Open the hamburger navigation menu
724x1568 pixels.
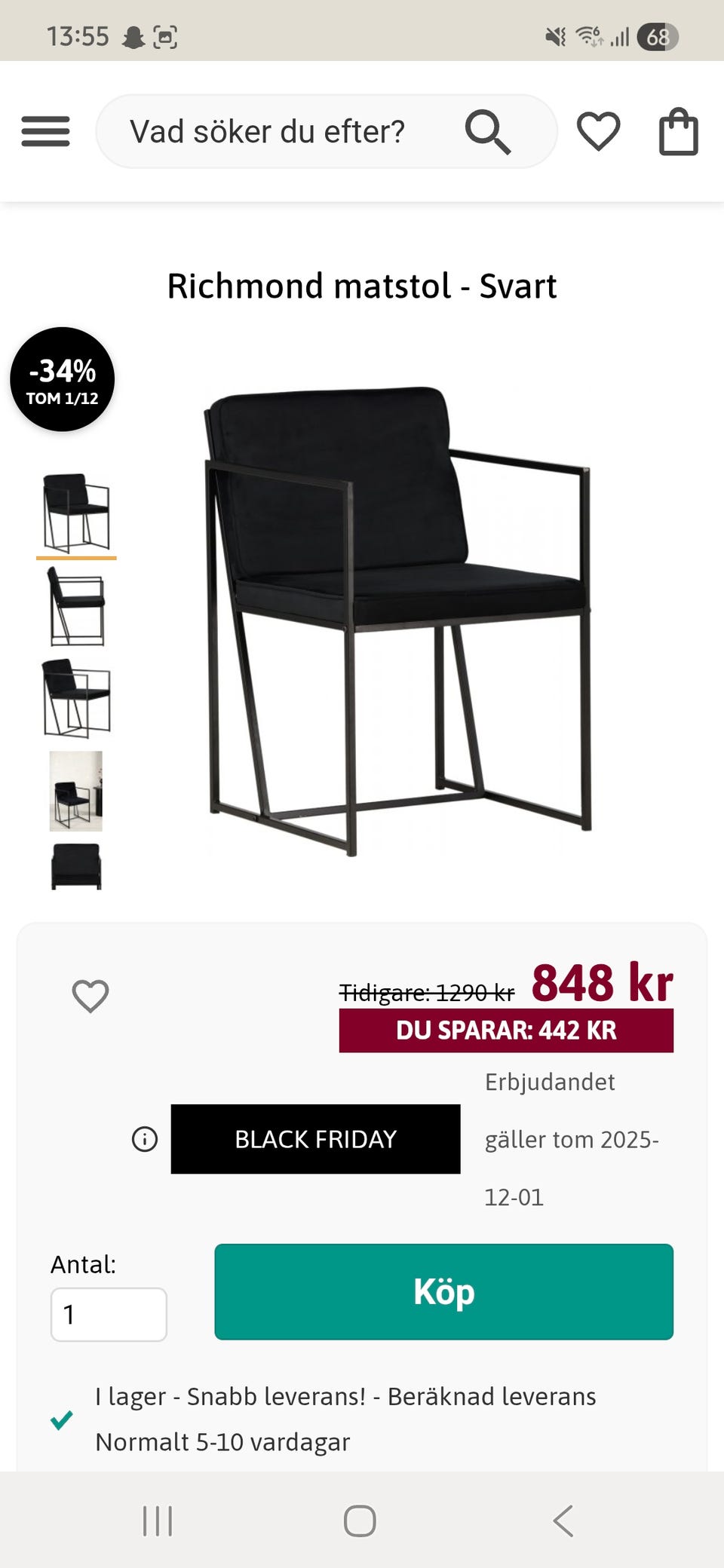pyautogui.click(x=45, y=130)
